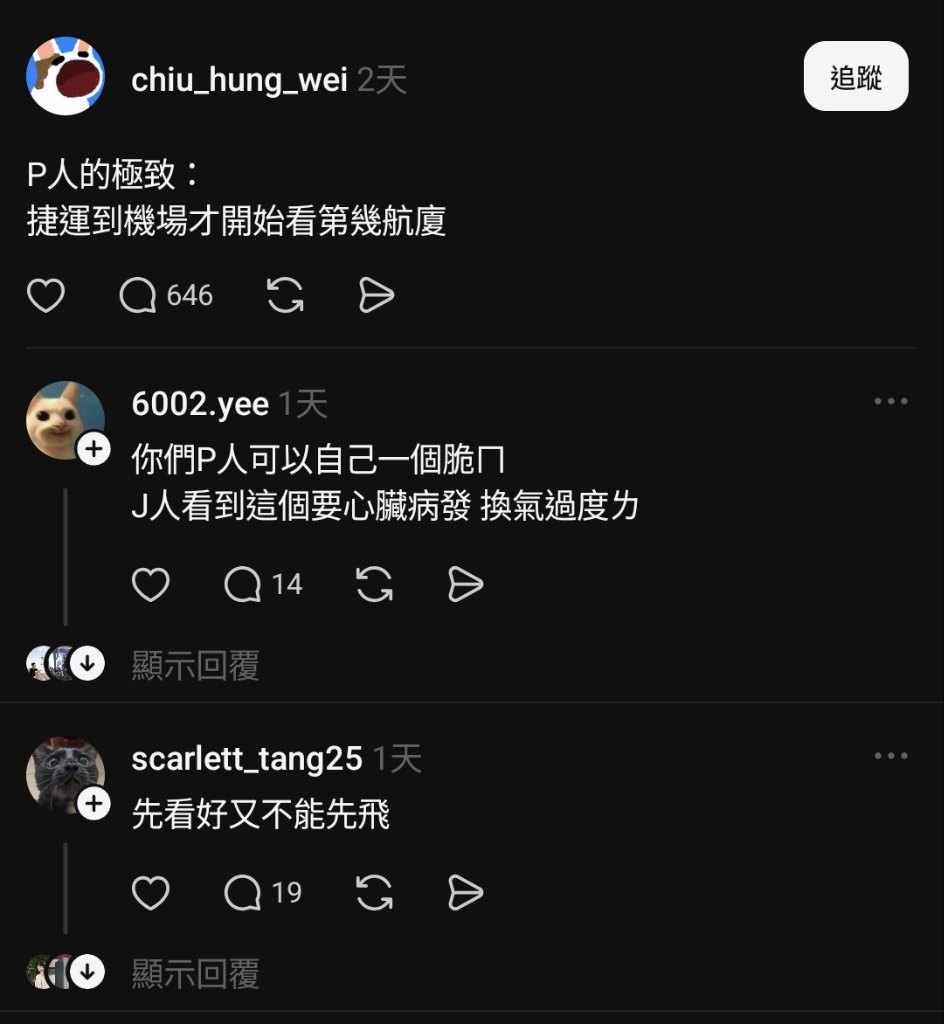Show replies under scarlett_tang25's comment

[195, 973]
